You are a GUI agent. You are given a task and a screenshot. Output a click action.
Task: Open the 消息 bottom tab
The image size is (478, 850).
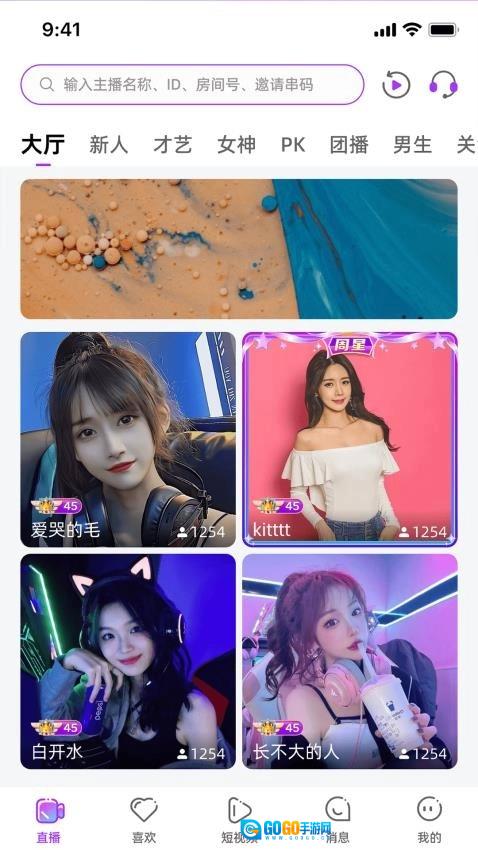(x=337, y=820)
